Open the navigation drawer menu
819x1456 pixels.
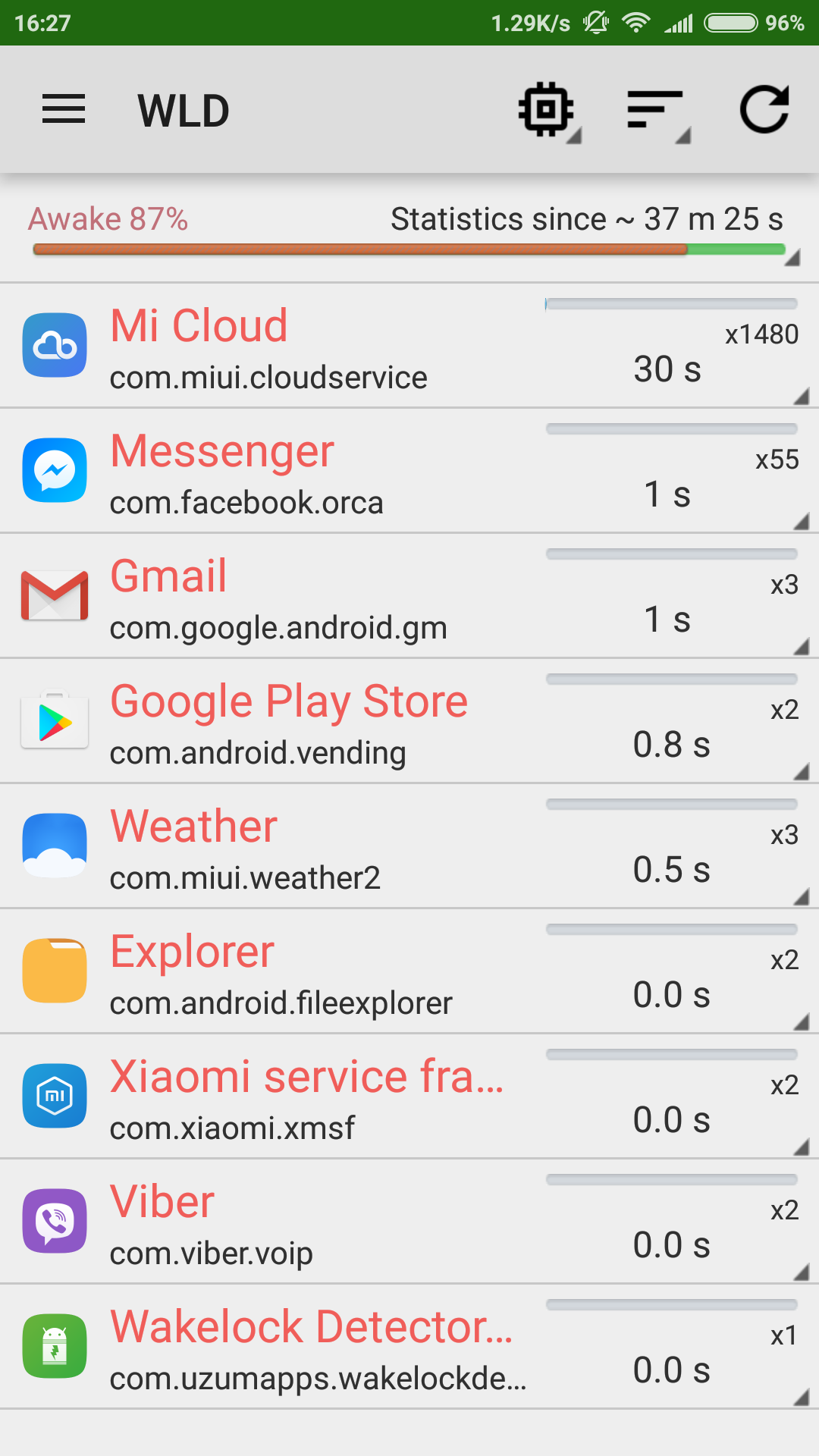[64, 110]
